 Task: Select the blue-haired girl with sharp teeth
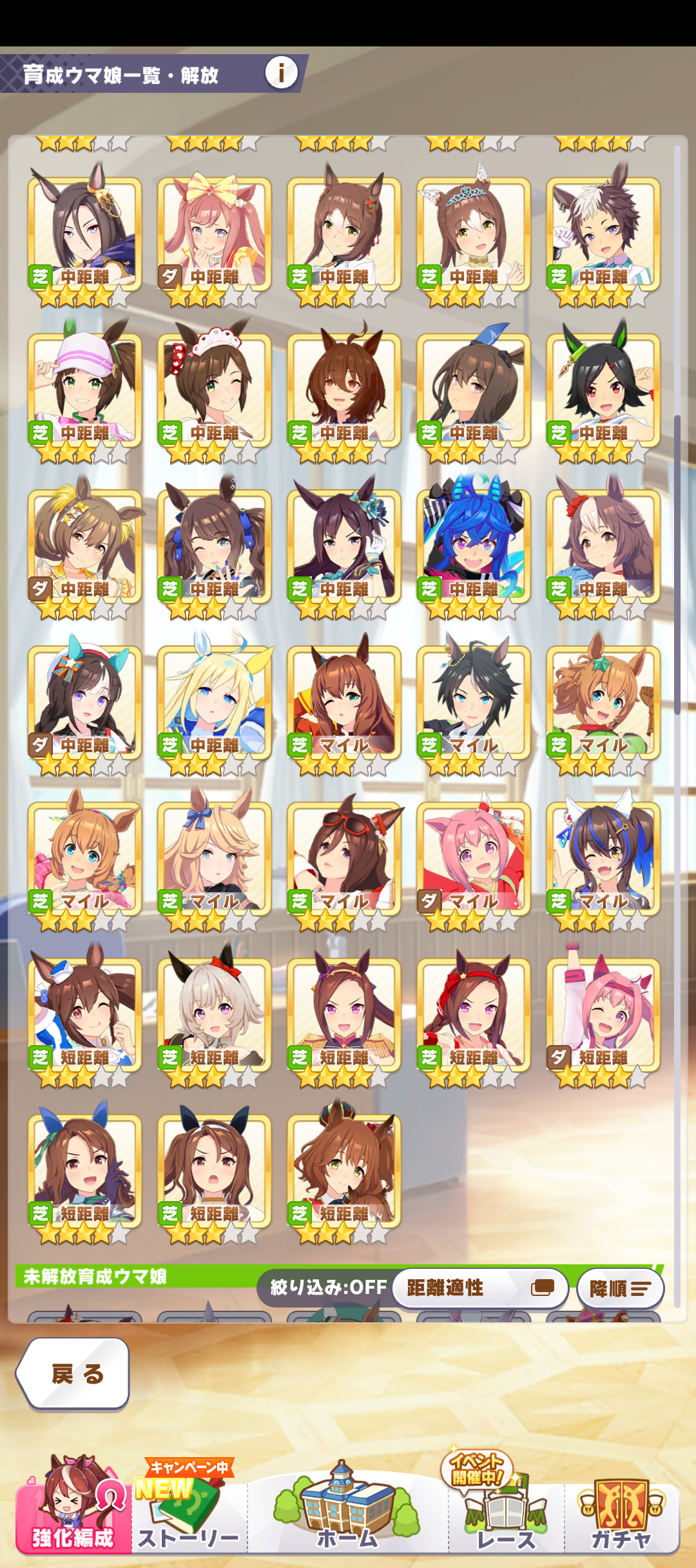[x=474, y=545]
